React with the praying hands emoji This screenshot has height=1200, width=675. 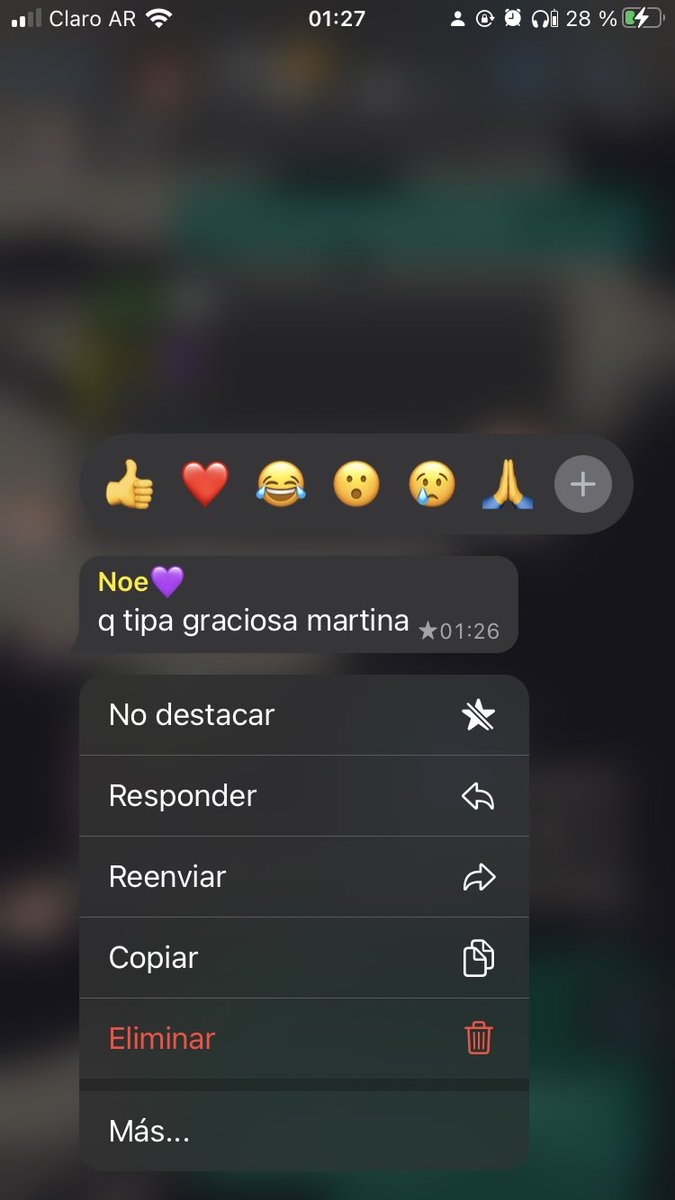click(x=508, y=485)
